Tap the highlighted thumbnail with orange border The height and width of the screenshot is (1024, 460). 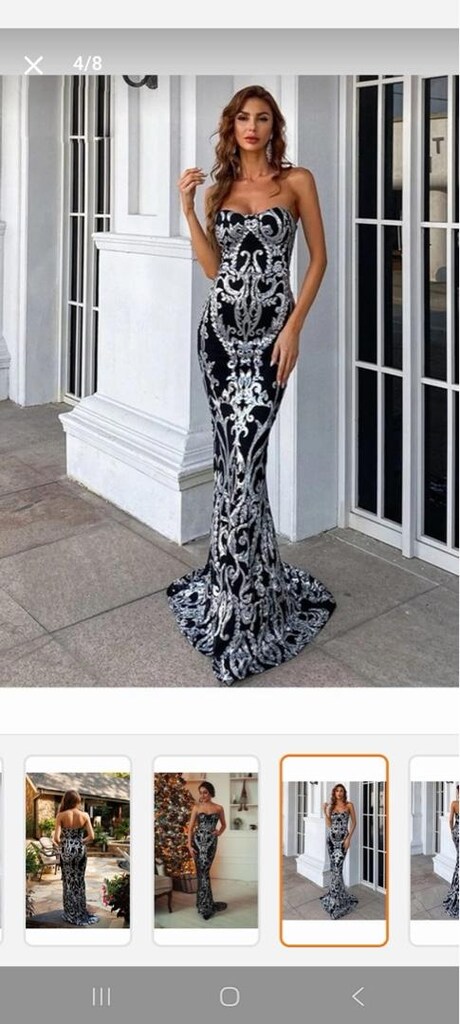click(x=334, y=850)
